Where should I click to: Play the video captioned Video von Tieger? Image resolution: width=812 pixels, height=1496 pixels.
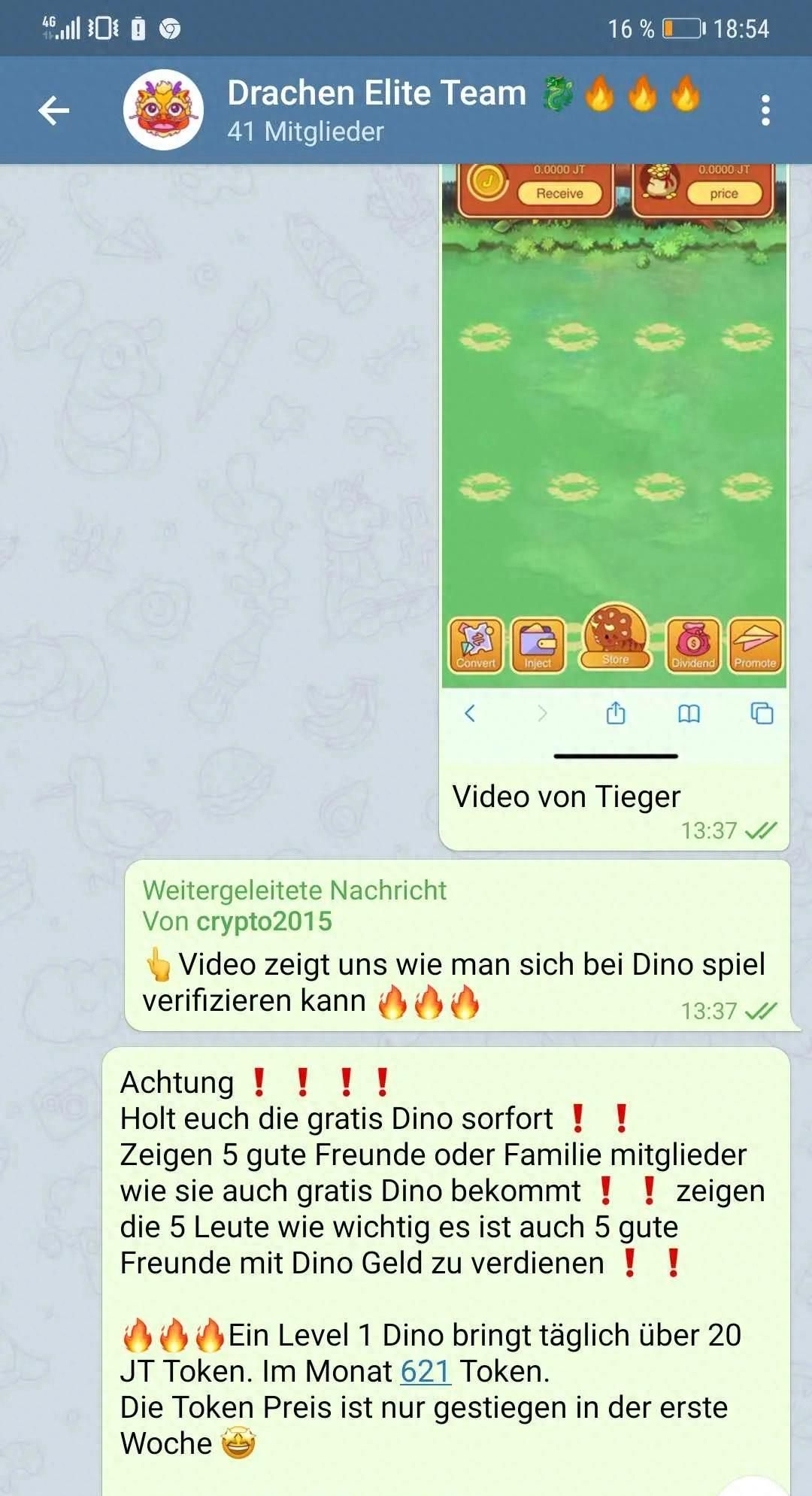614,451
